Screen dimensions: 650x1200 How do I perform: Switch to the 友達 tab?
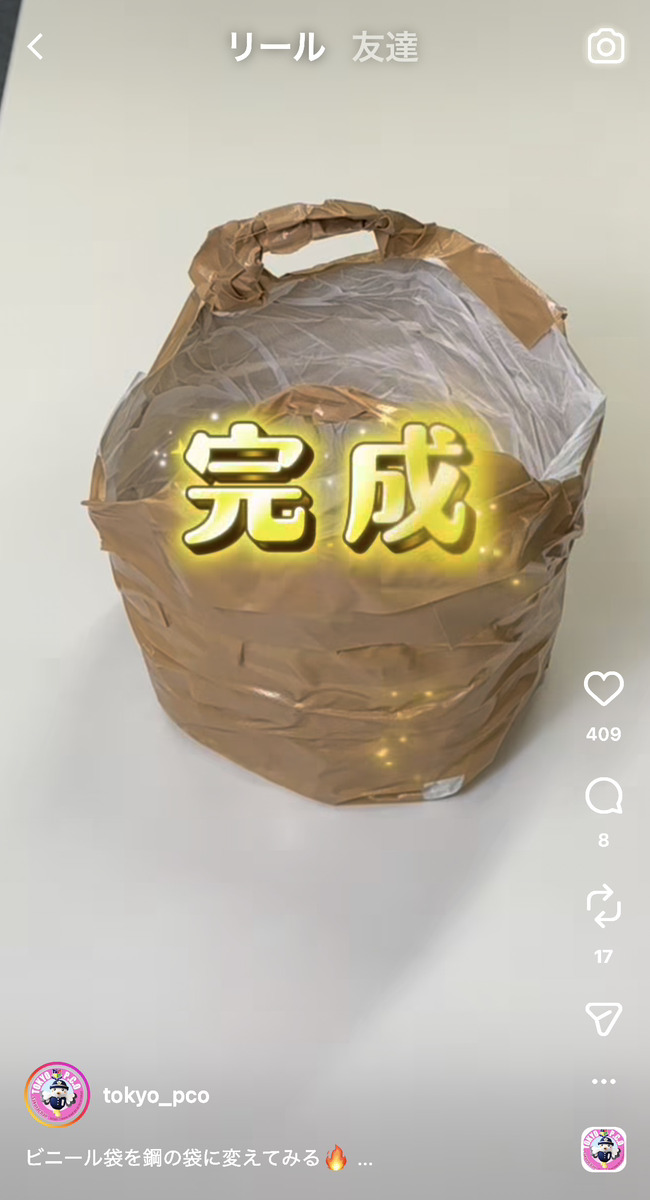tap(385, 47)
